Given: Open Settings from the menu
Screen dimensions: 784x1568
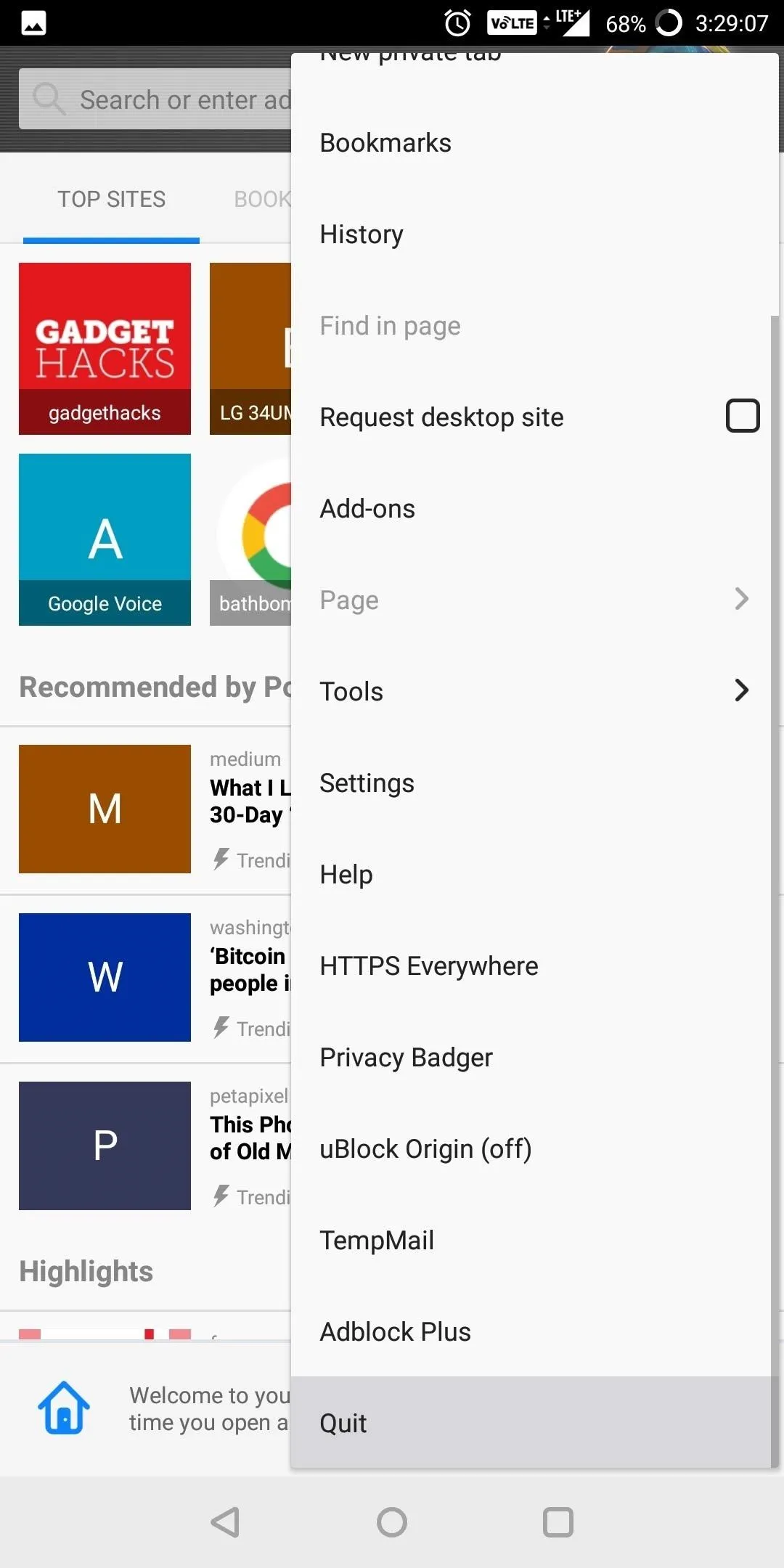Looking at the screenshot, I should coord(534,783).
